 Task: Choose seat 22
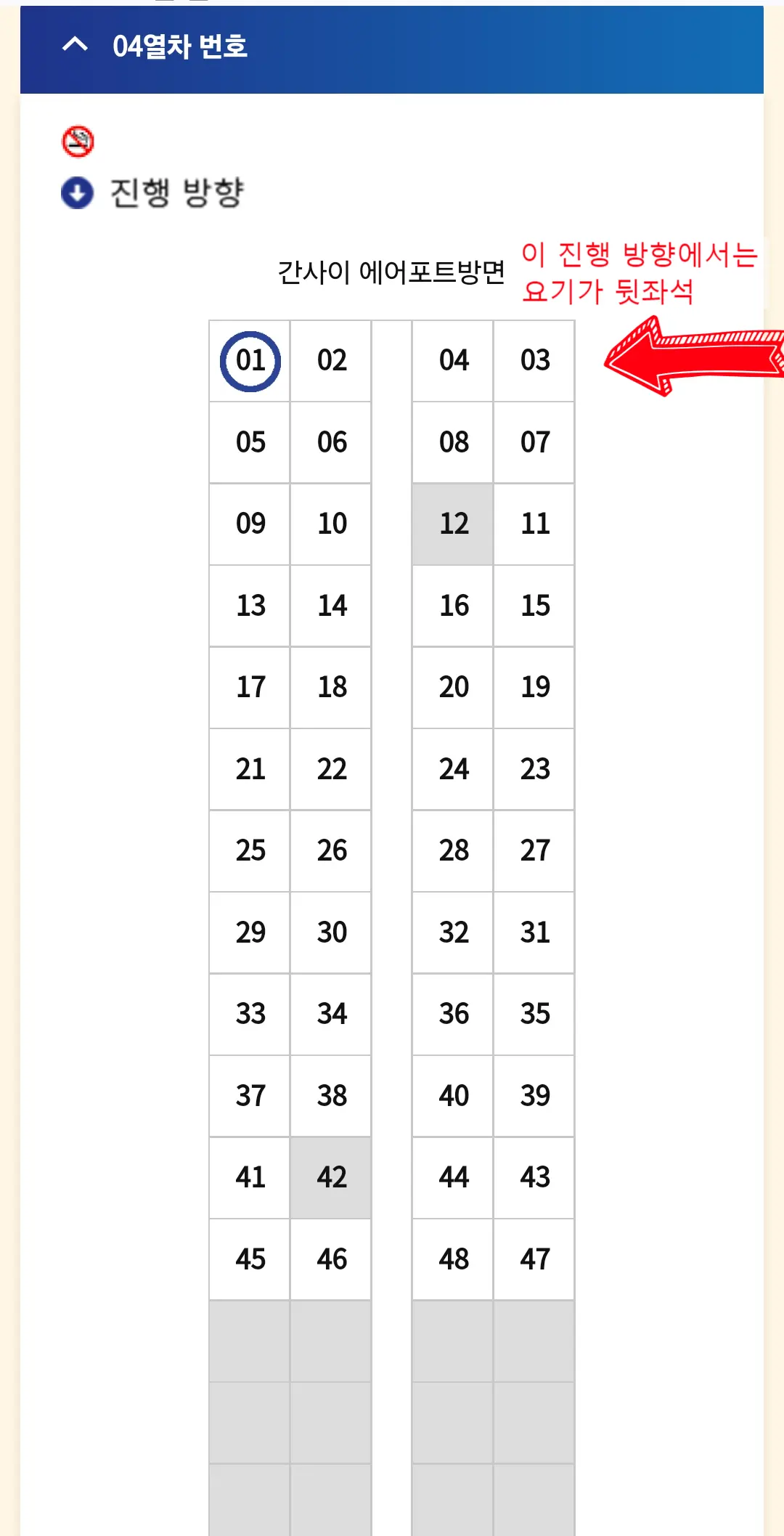(332, 769)
